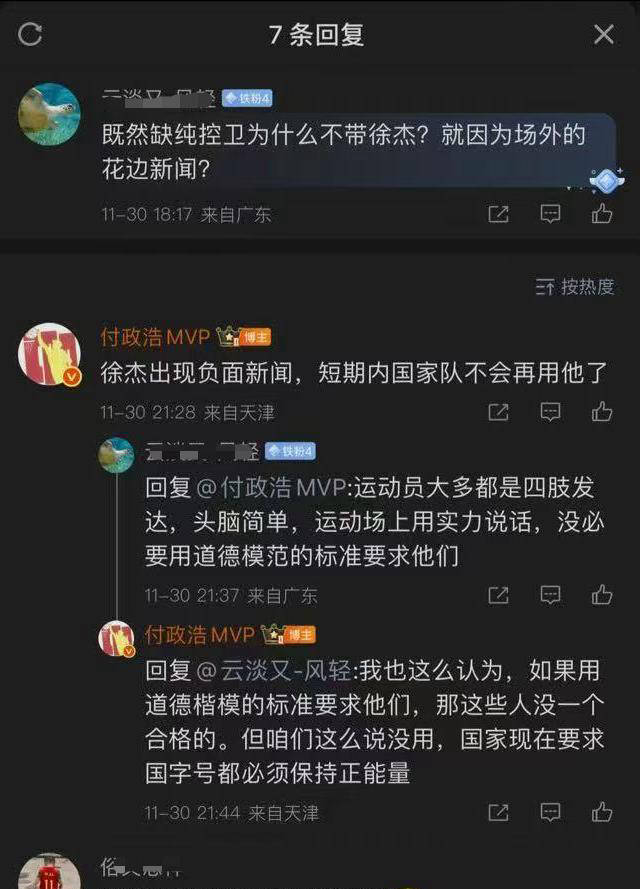This screenshot has height=889, width=640.
Task: Comment on the 11-30 21:28 reply
Action: (x=550, y=412)
